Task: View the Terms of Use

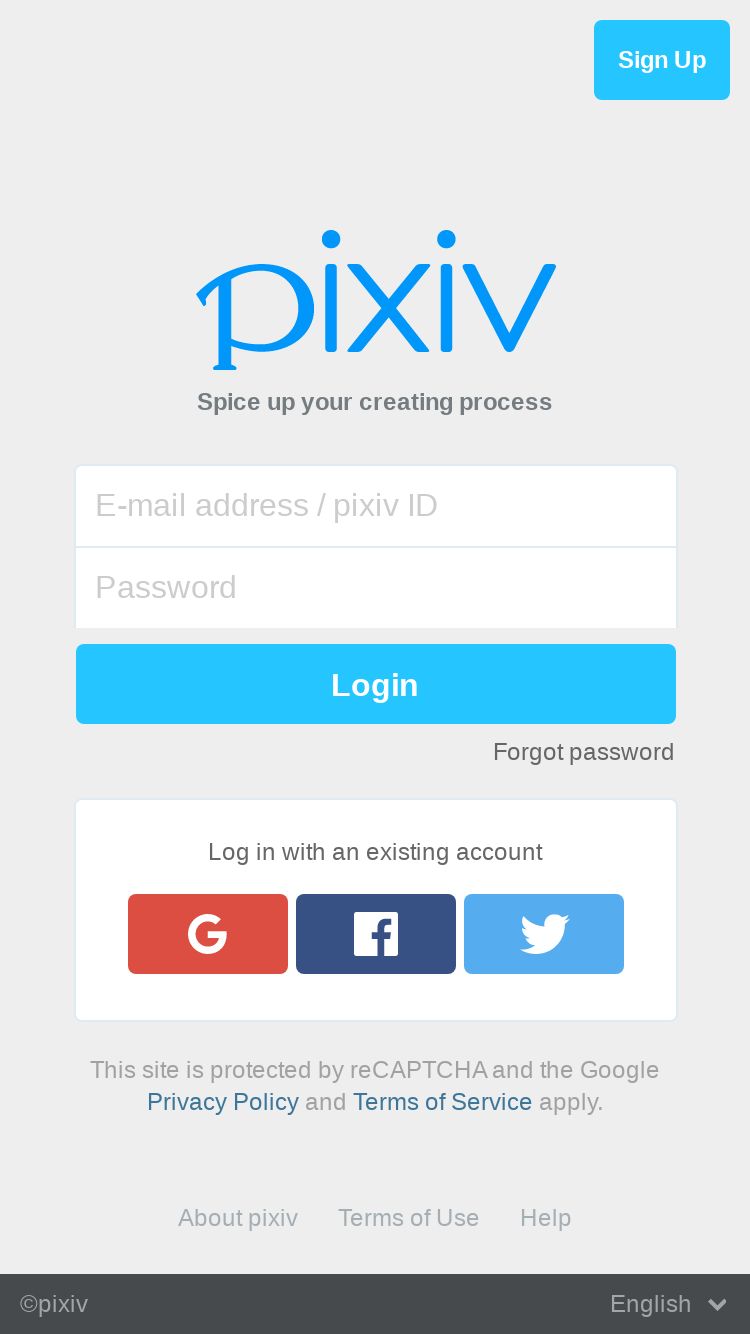Action: (408, 1218)
